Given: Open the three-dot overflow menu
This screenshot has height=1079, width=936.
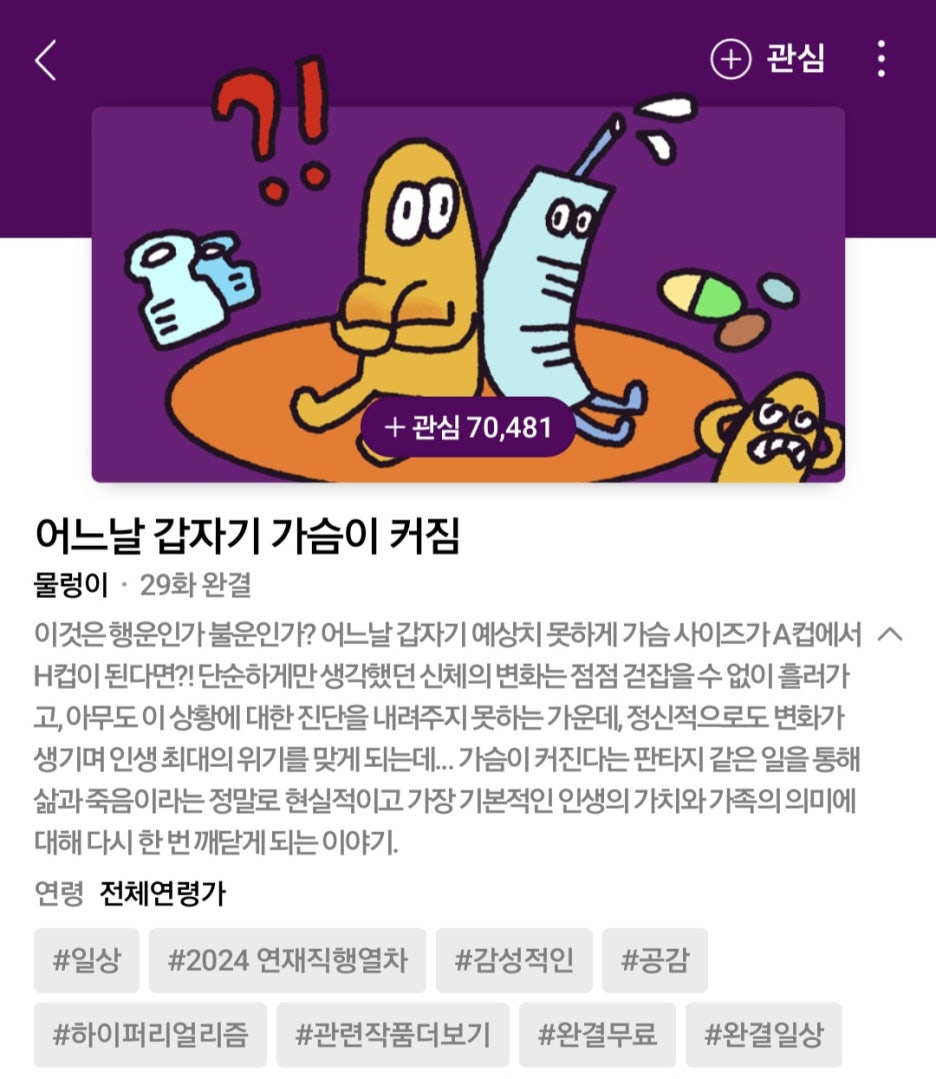Looking at the screenshot, I should click(880, 60).
